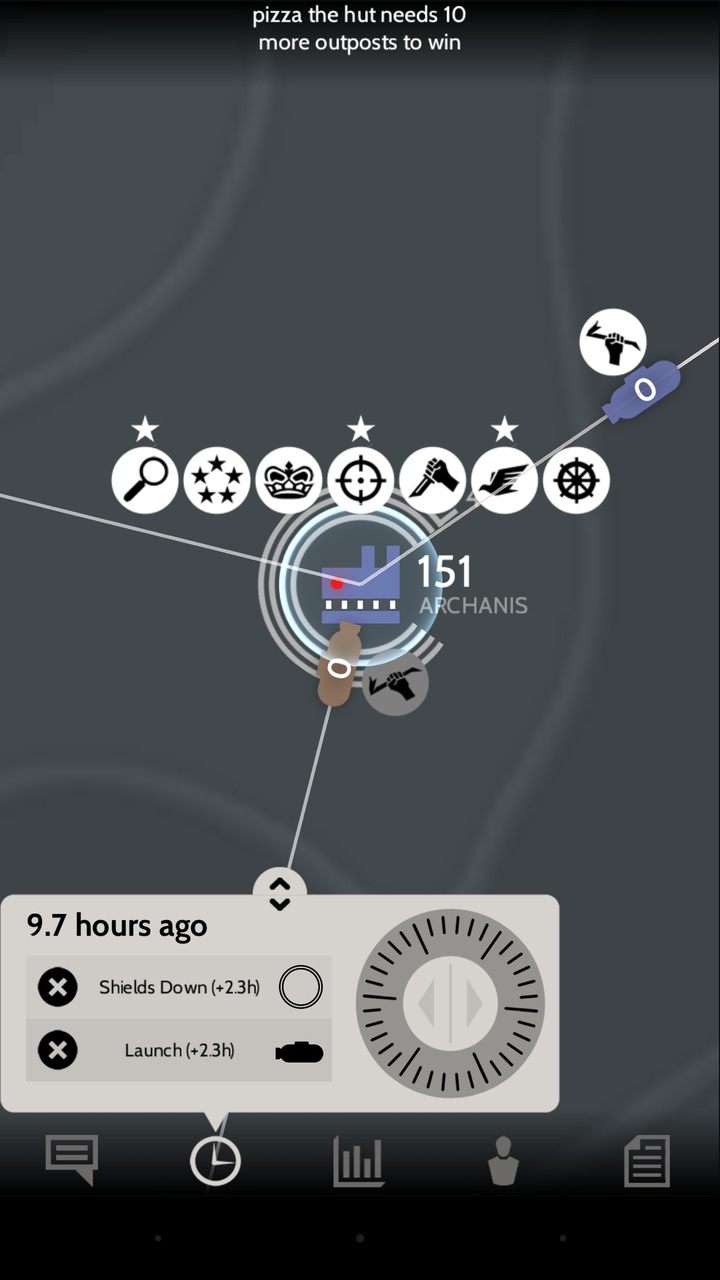Viewport: 720px width, 1280px height.
Task: Tap the crosshair target specialist icon
Action: click(361, 480)
